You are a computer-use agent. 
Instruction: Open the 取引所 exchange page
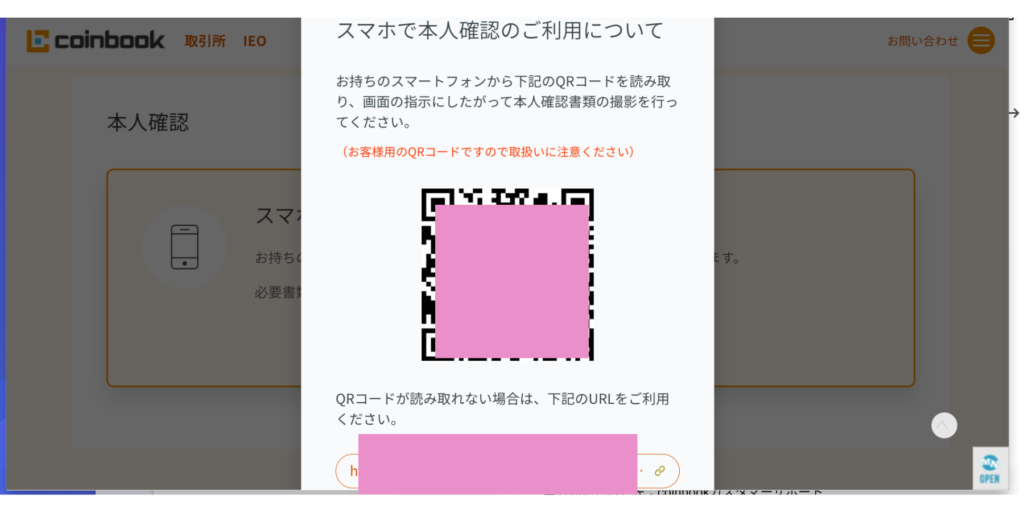205,41
